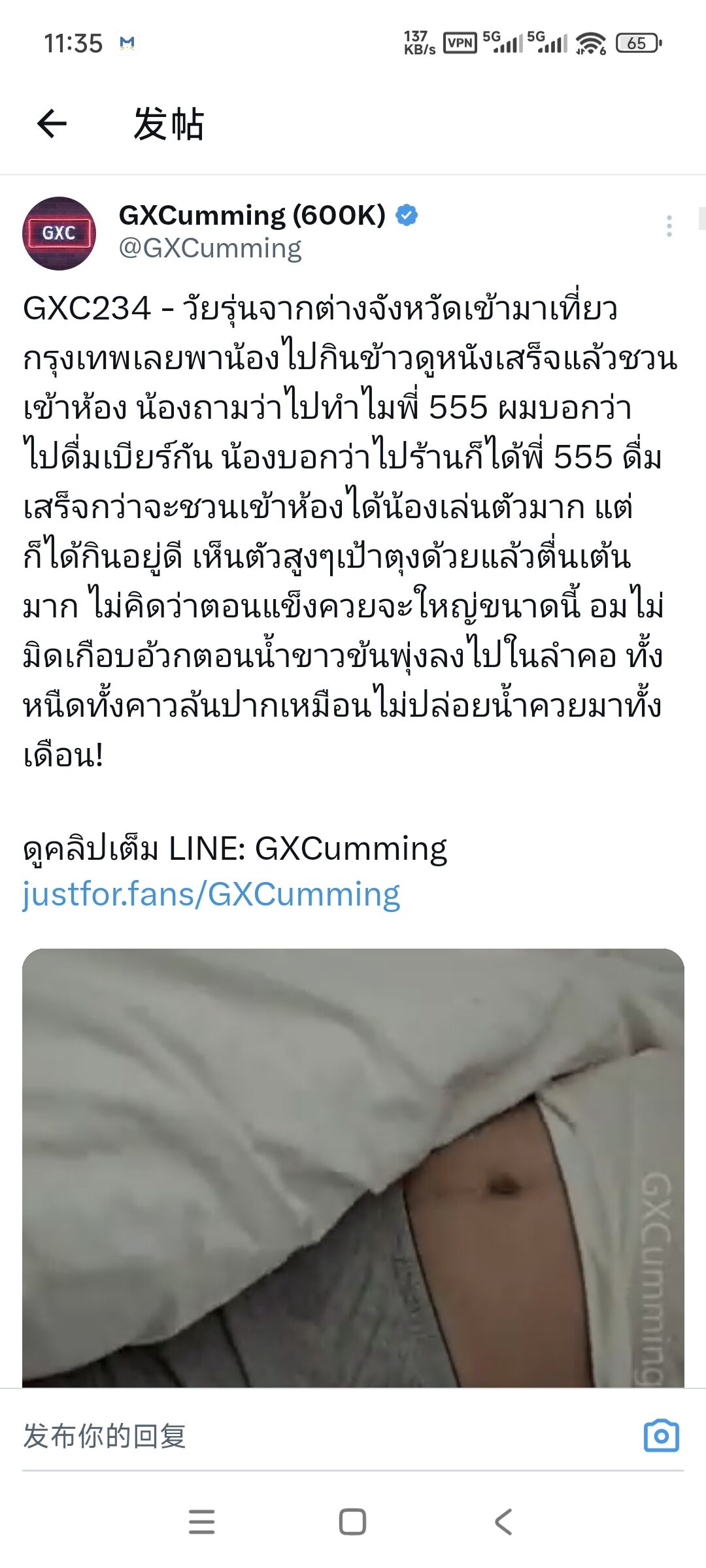The image size is (706, 1568).
Task: Tap the reply text field
Action: pos(327,1437)
